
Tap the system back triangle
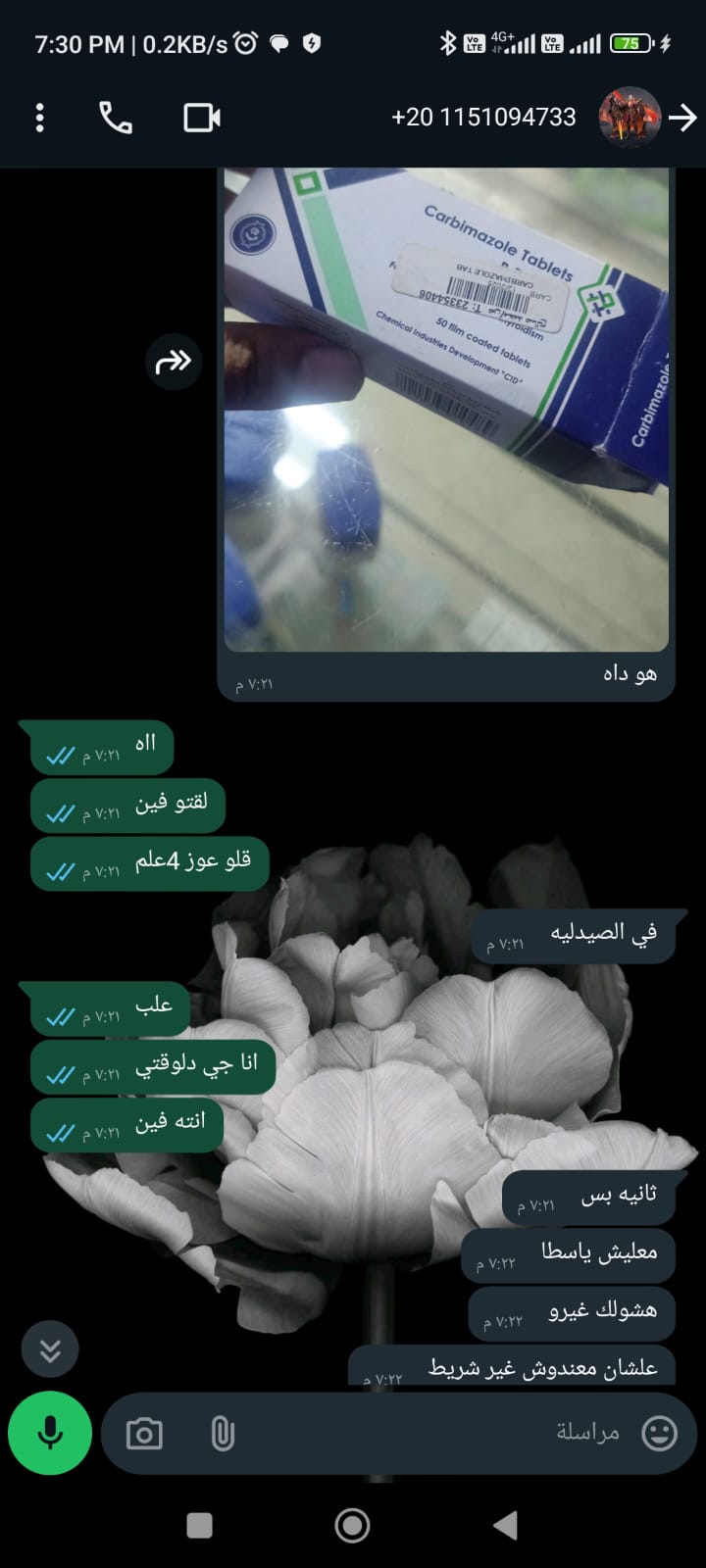505,1525
